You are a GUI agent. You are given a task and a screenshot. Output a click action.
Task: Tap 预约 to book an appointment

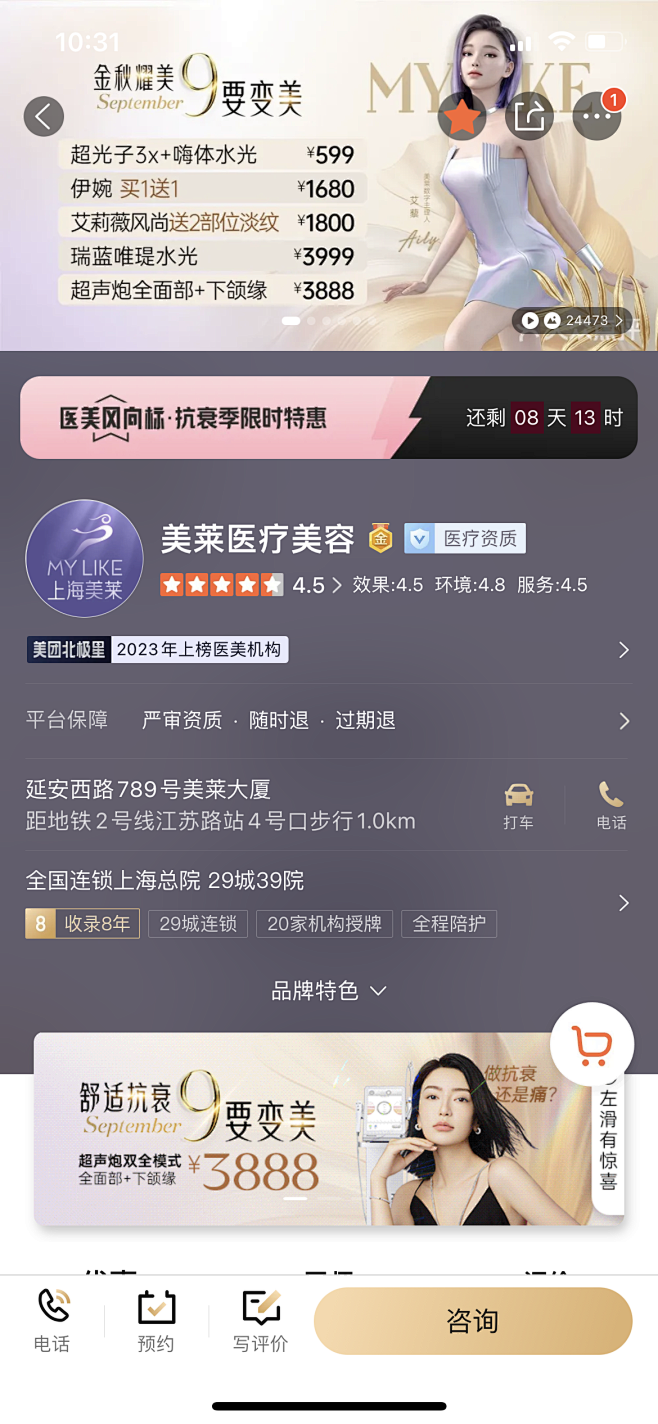[x=156, y=1321]
